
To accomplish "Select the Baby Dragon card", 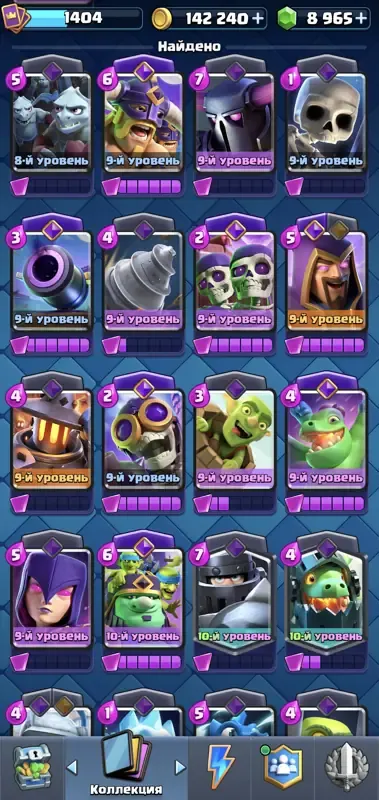I will pos(326,443).
